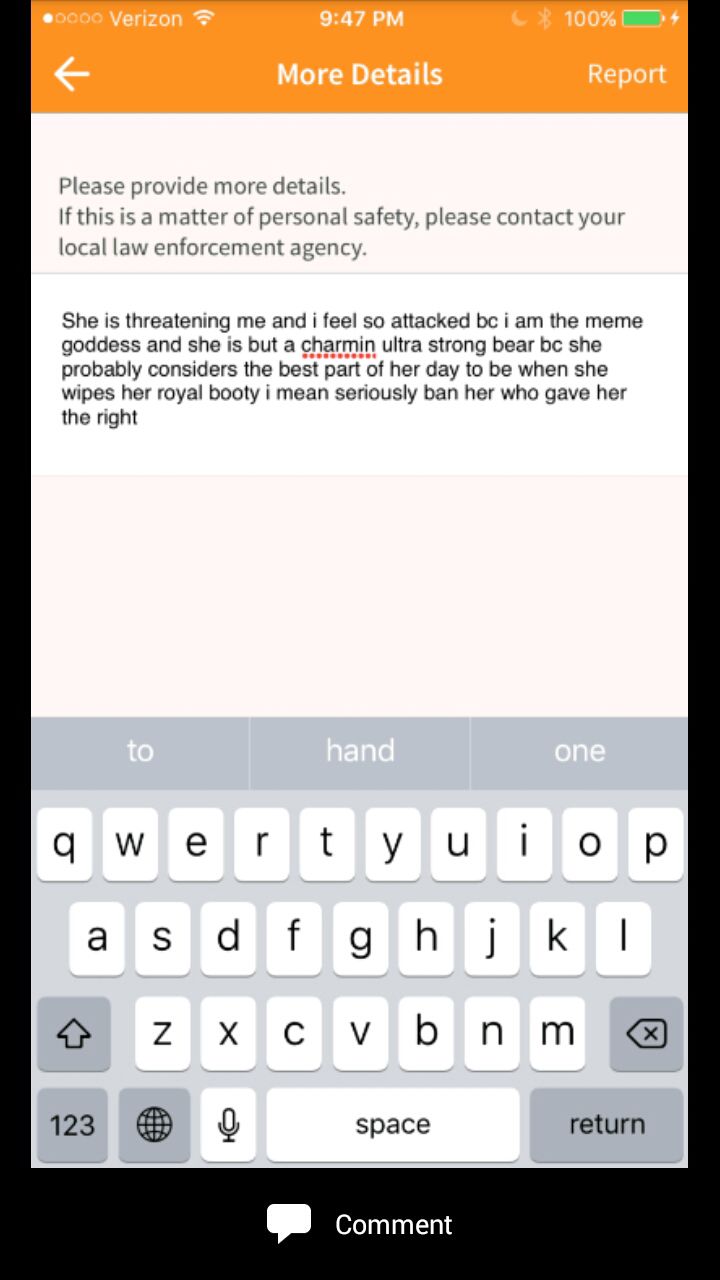Screen dimensions: 720x1280
Task: Switch keyboard language with globe key
Action: (x=154, y=1125)
